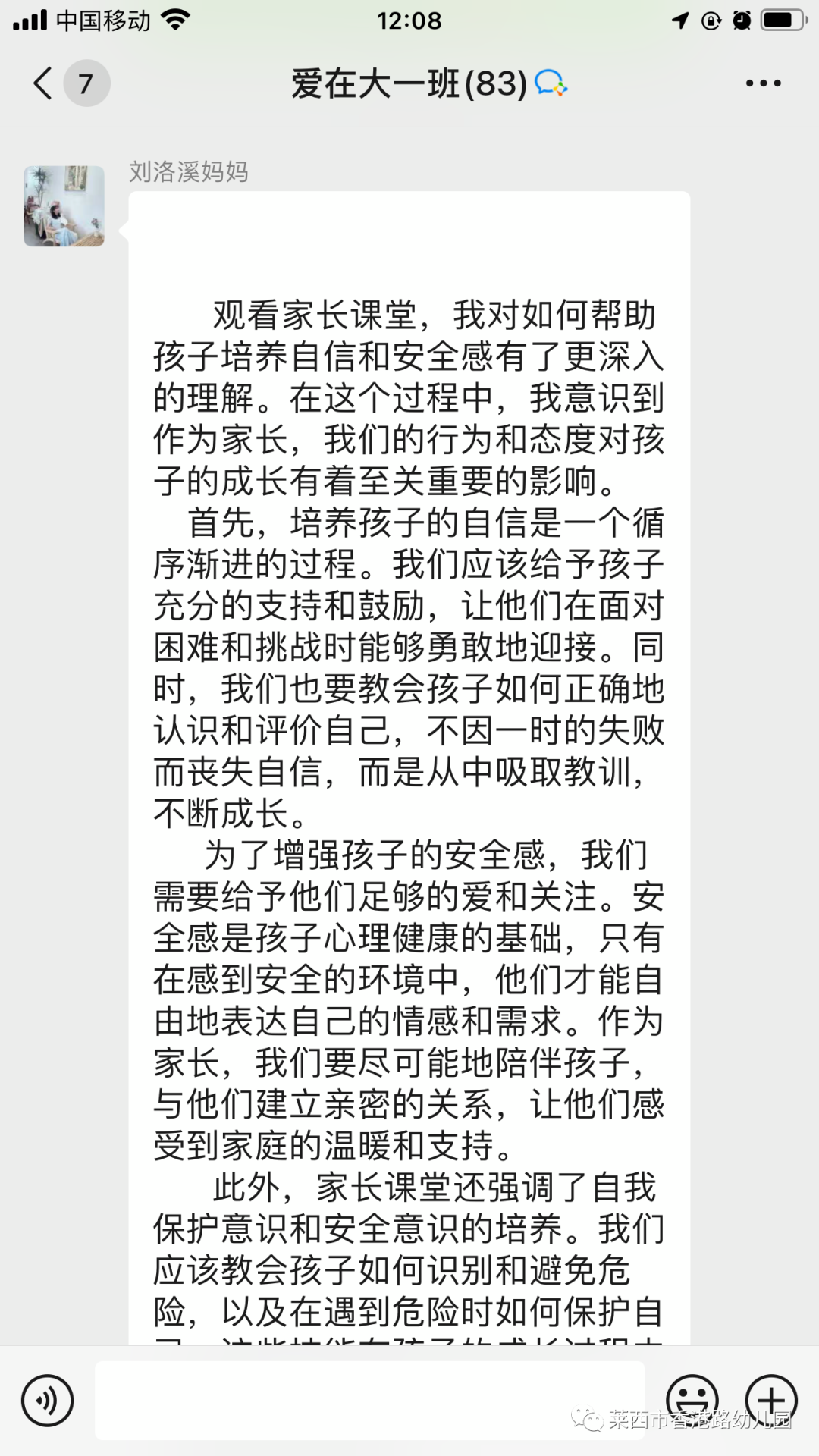Open the emoji sticker panel
Image resolution: width=819 pixels, height=1456 pixels.
pos(692,1399)
